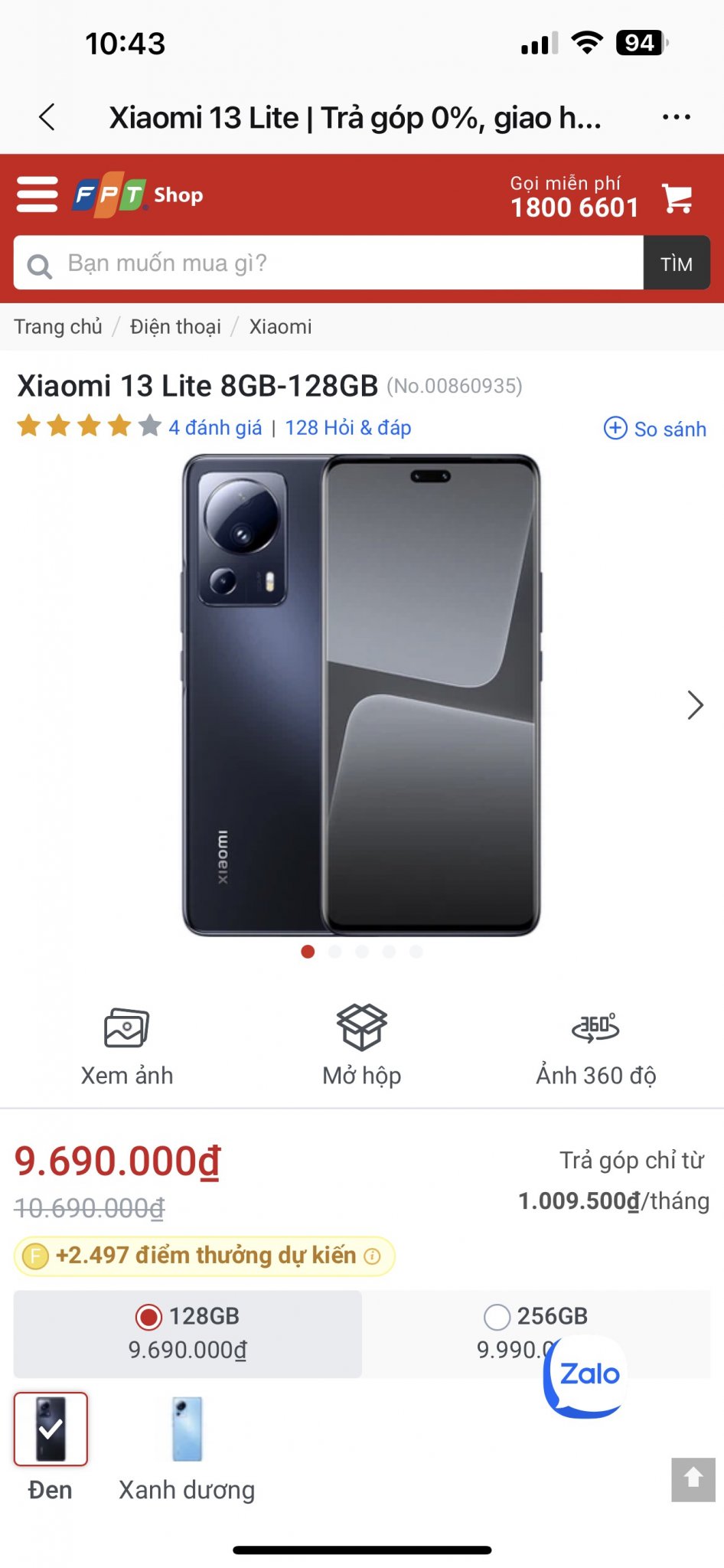Open Xem ảnh photo gallery
Image resolution: width=724 pixels, height=1568 pixels.
127,1046
